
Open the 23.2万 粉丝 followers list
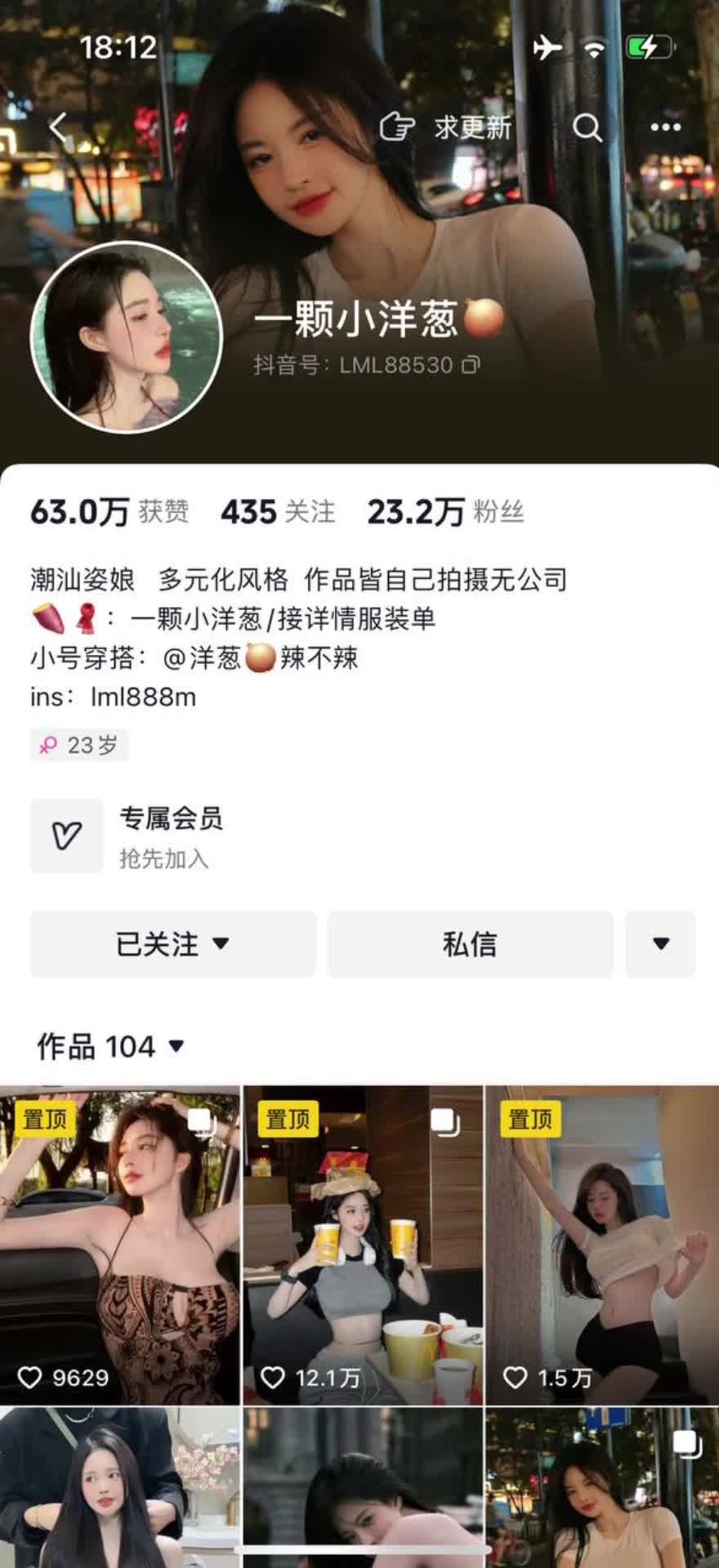[445, 512]
